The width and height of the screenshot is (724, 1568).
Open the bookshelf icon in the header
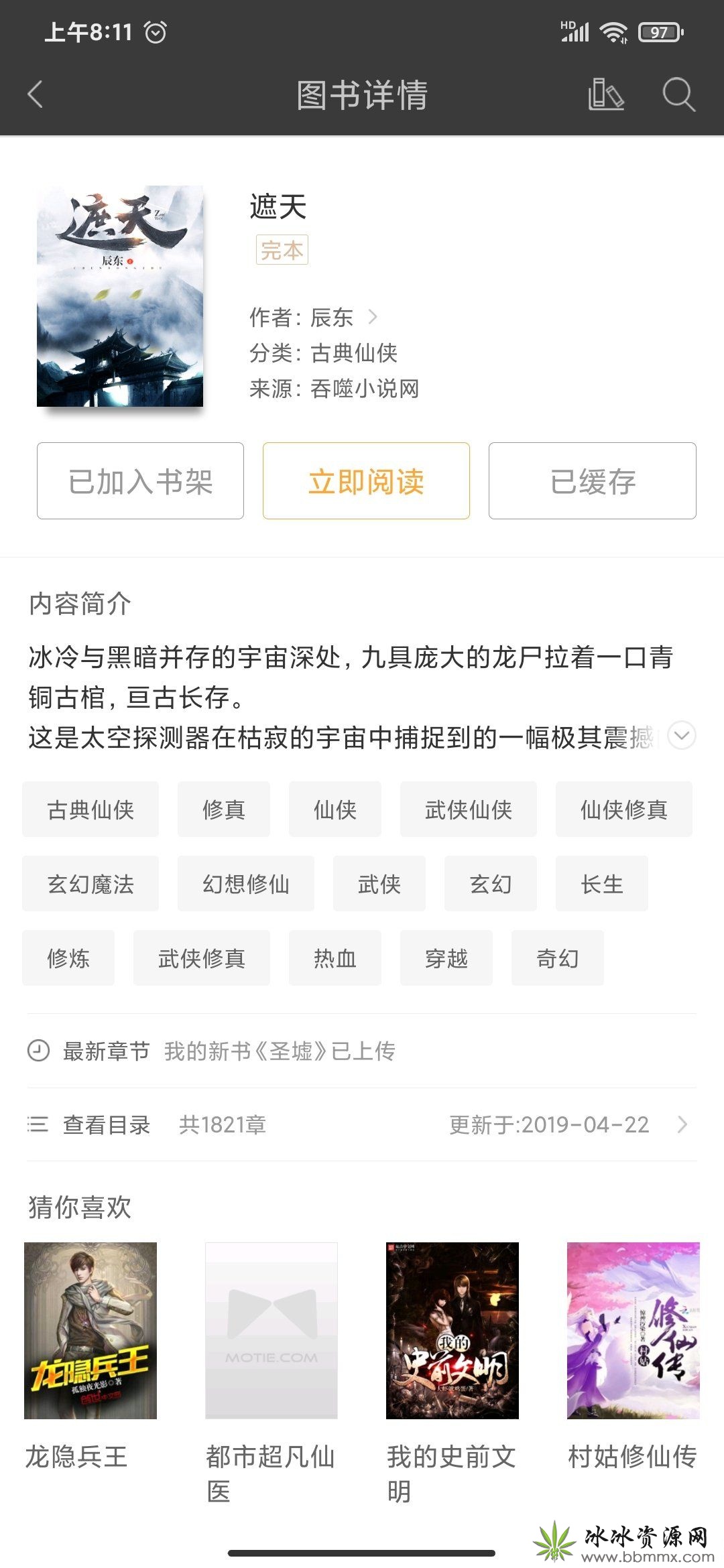pos(605,94)
